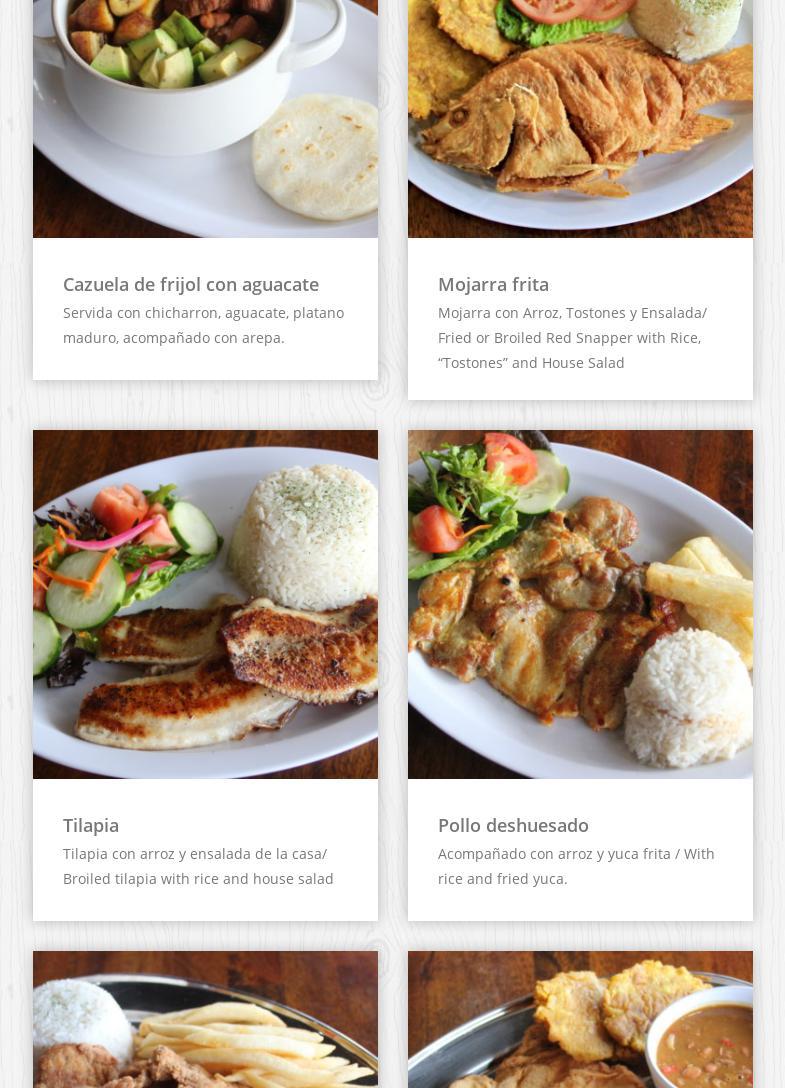The height and width of the screenshot is (1088, 785).
Task: Open the Cazuela de frijol con aguacate card
Action: [x=191, y=285]
